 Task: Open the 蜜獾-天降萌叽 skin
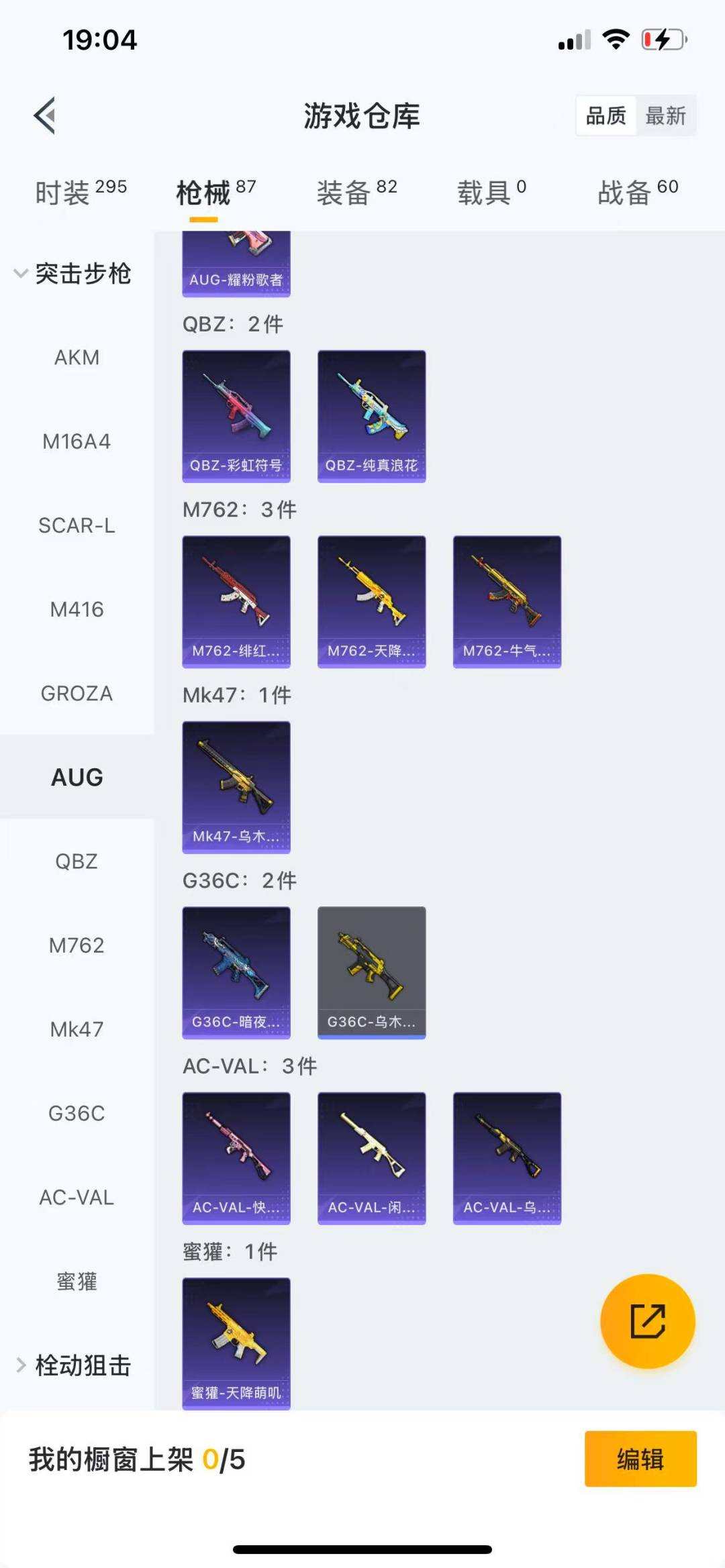tap(236, 1343)
